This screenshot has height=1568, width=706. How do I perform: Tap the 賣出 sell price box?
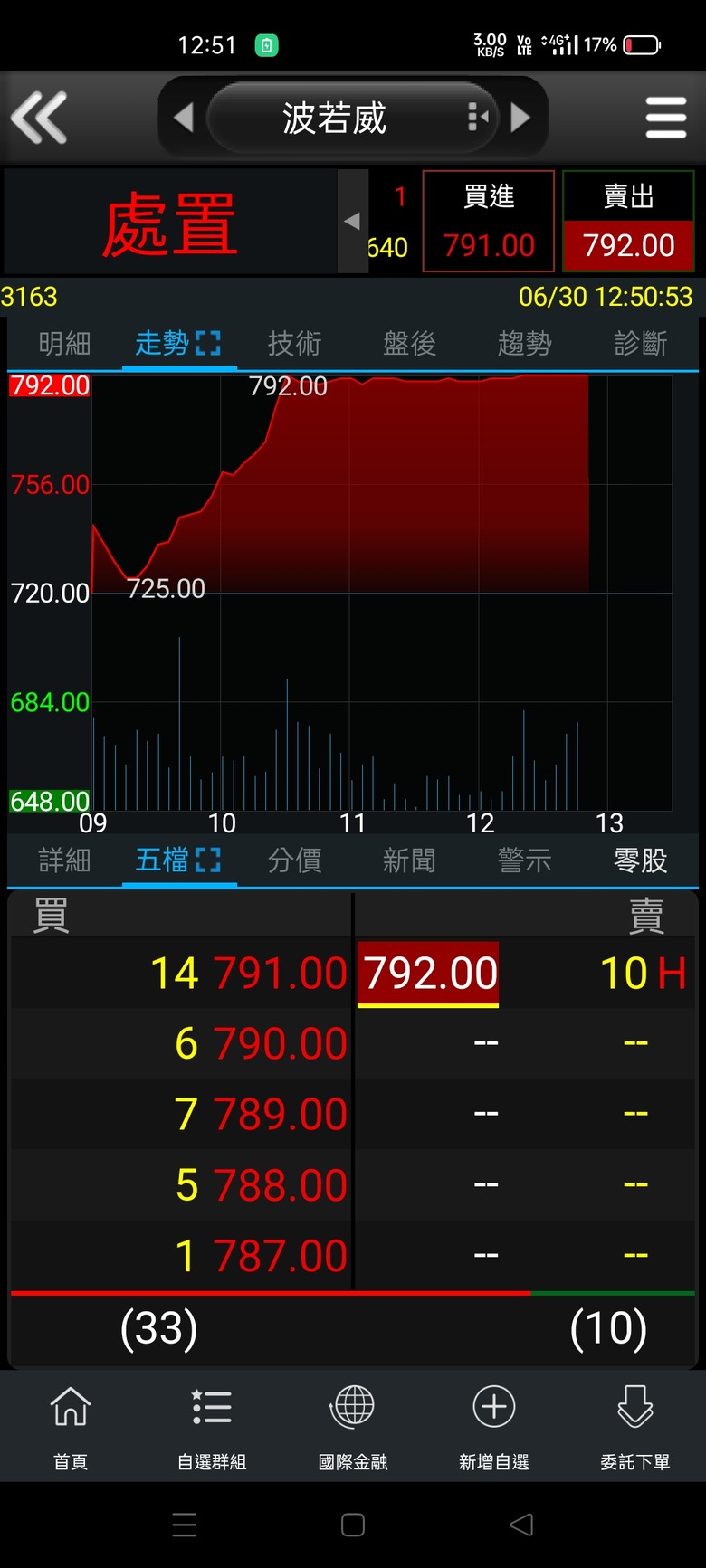[628, 221]
